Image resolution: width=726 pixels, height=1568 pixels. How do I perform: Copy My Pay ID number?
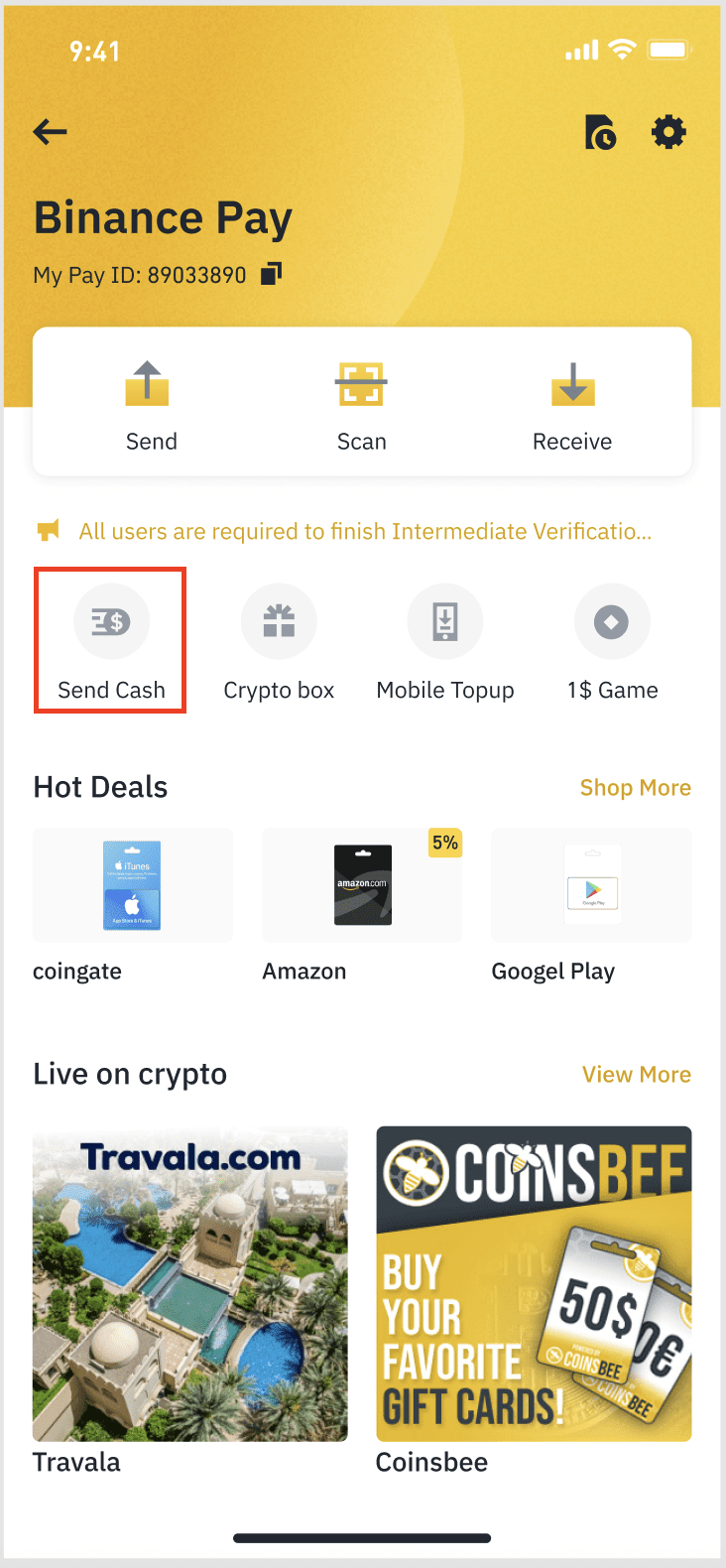271,274
